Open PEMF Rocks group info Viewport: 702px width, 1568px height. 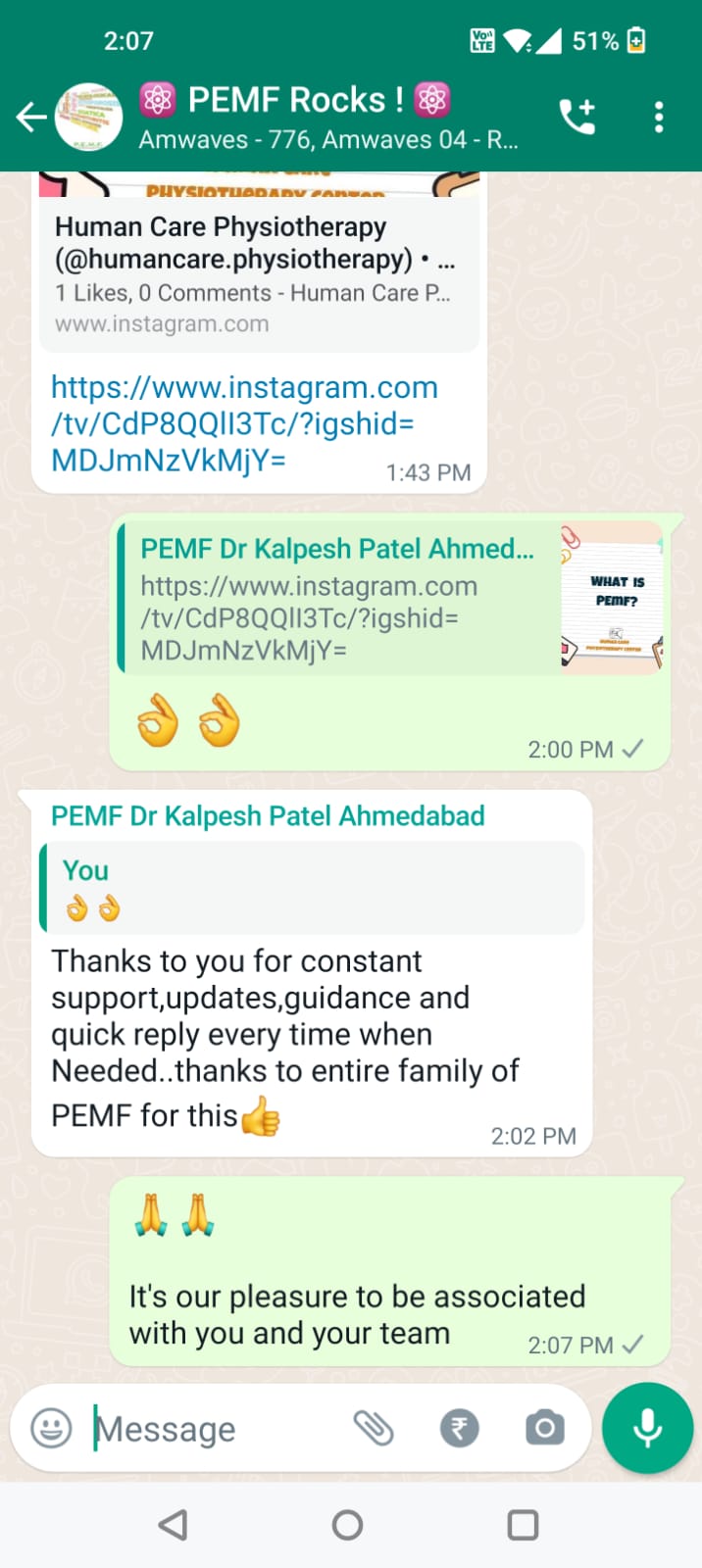pos(328,118)
